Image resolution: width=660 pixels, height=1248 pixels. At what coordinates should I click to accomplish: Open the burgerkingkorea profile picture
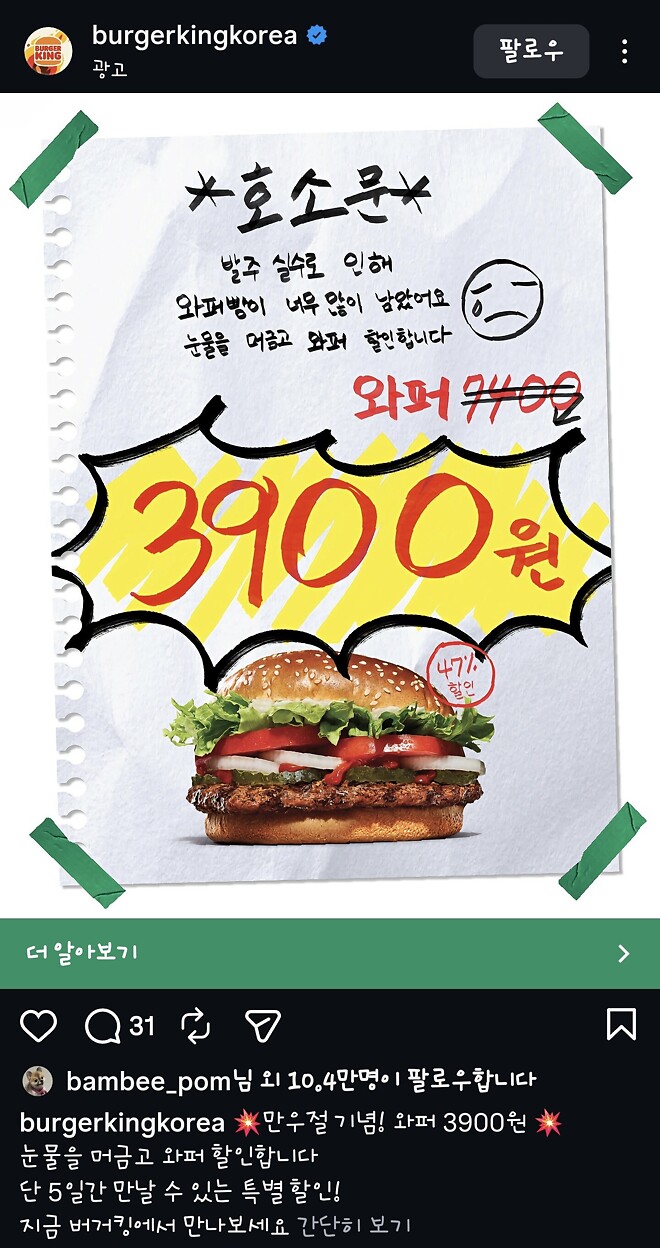point(48,50)
